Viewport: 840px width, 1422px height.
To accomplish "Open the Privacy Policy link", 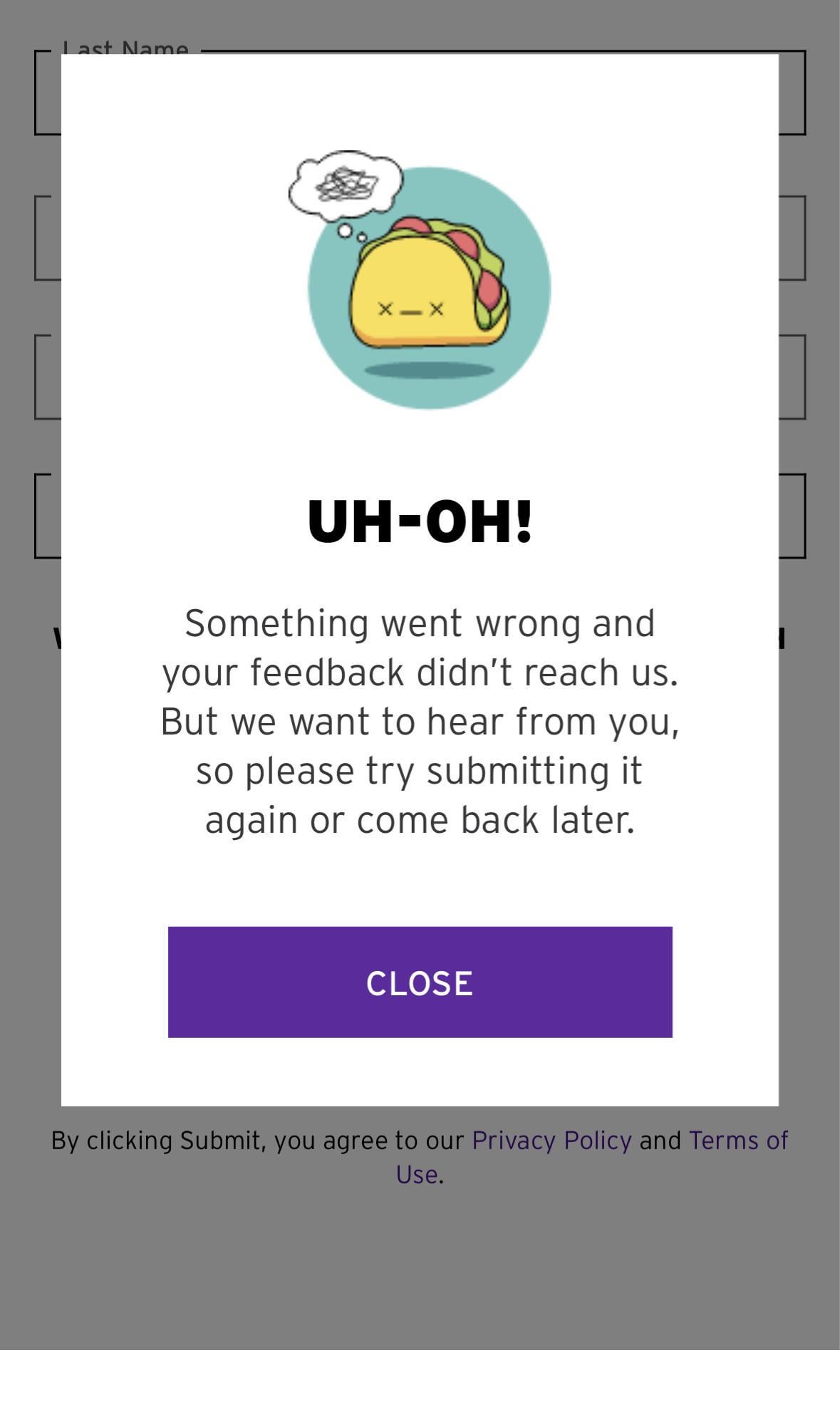I will pyautogui.click(x=551, y=1141).
